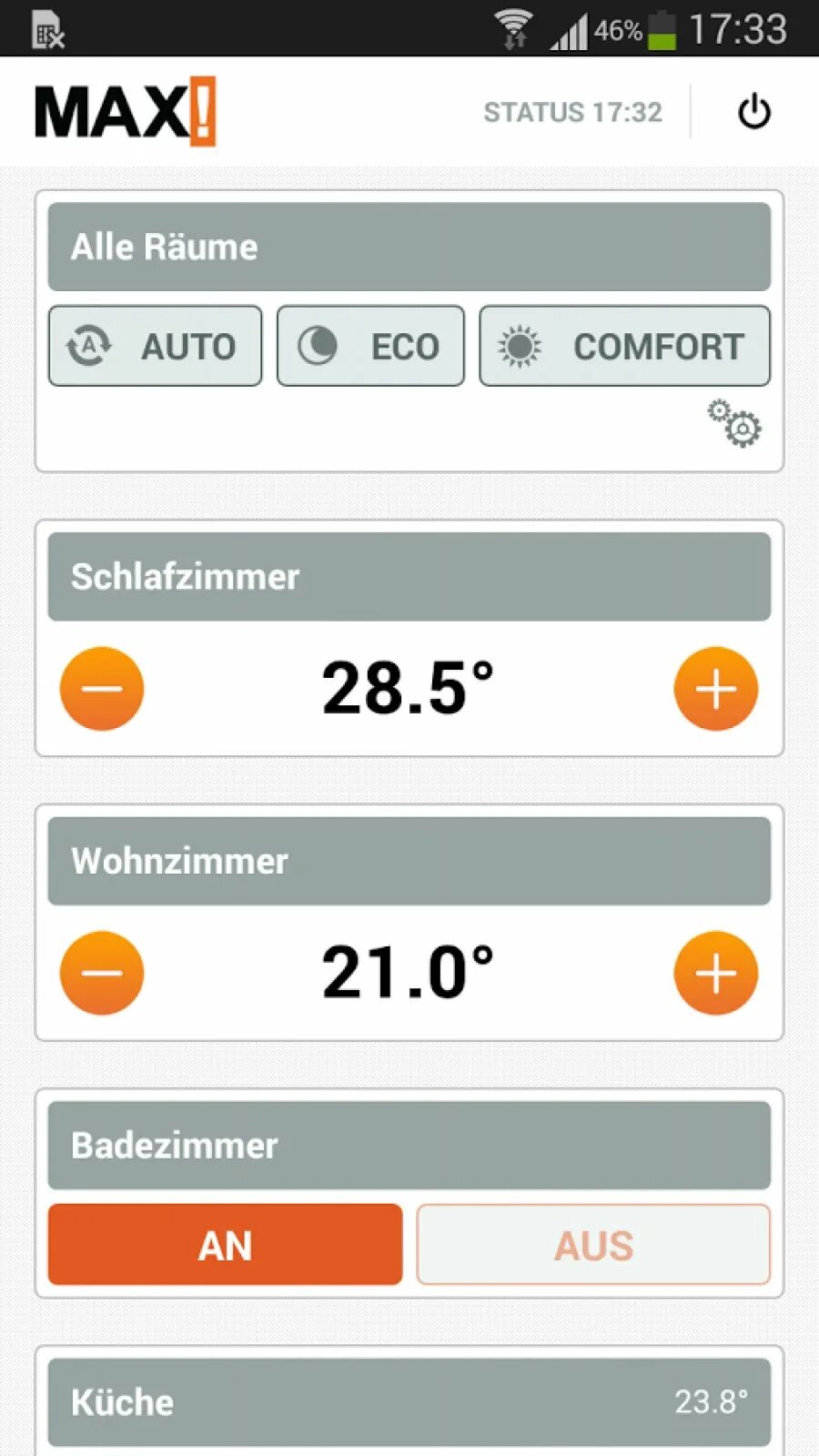Set all rooms to AUTO mode
The image size is (819, 1456).
pyautogui.click(x=156, y=347)
